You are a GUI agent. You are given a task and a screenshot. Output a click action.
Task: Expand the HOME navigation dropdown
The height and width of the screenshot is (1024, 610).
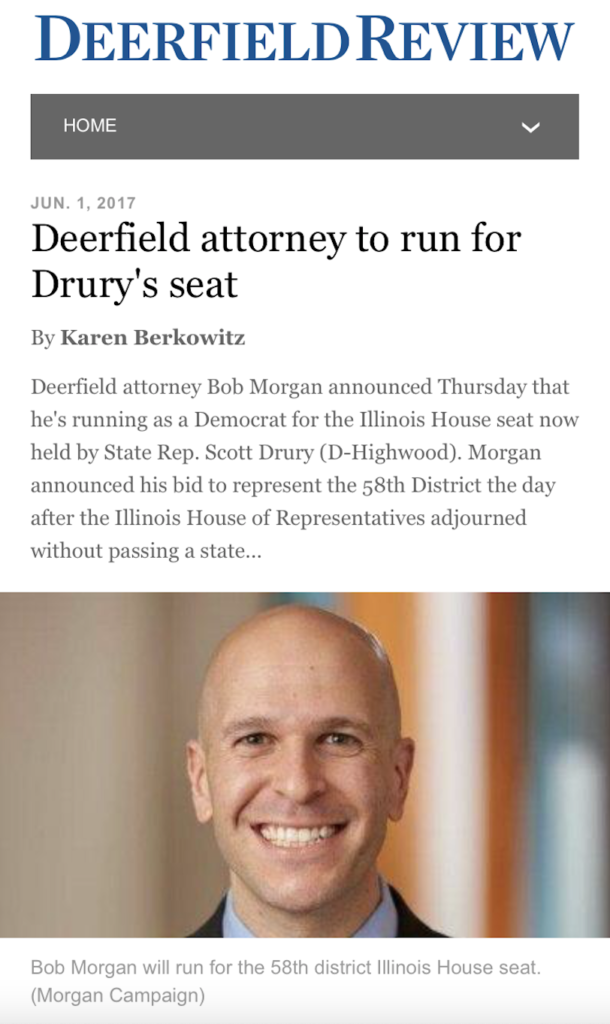[530, 127]
